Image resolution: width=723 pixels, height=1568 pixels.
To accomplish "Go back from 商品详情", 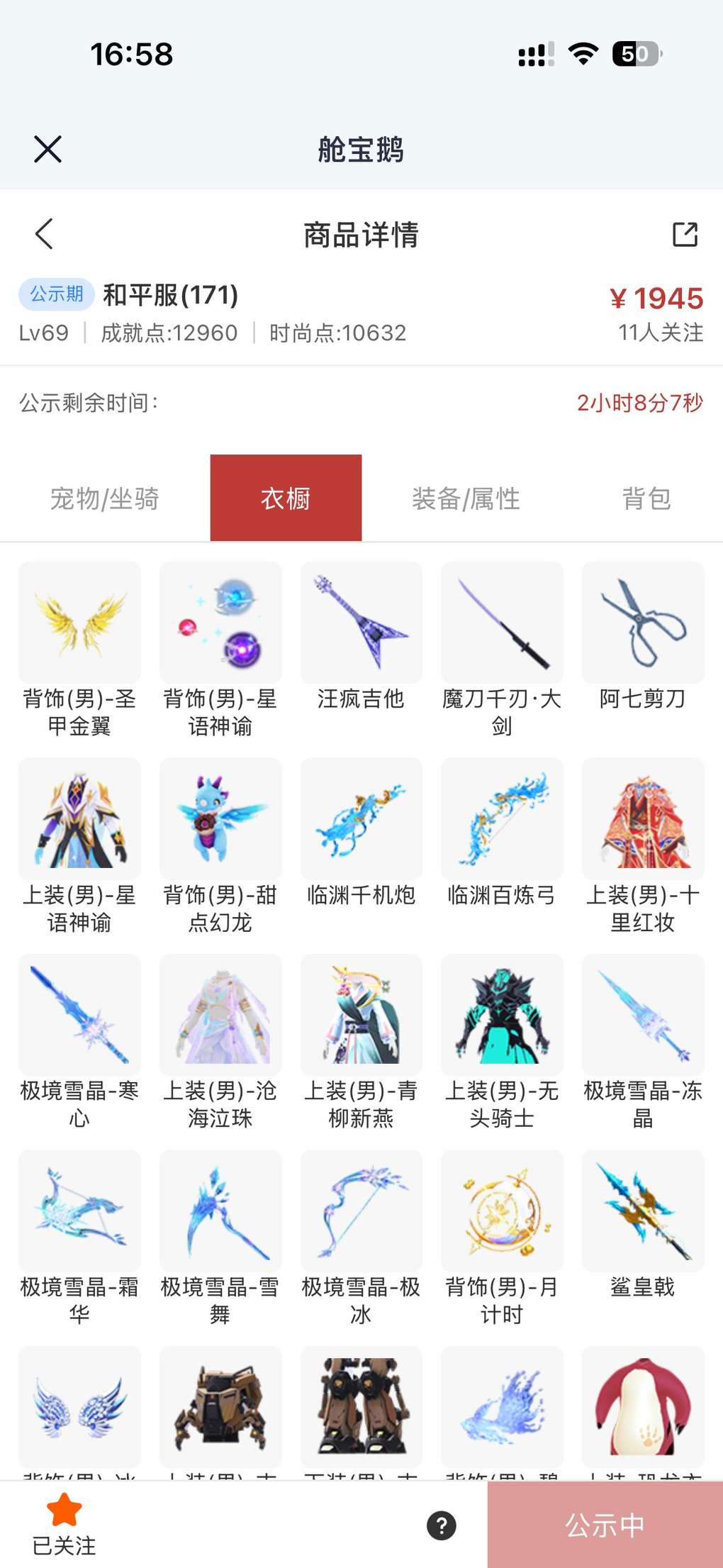I will [44, 234].
